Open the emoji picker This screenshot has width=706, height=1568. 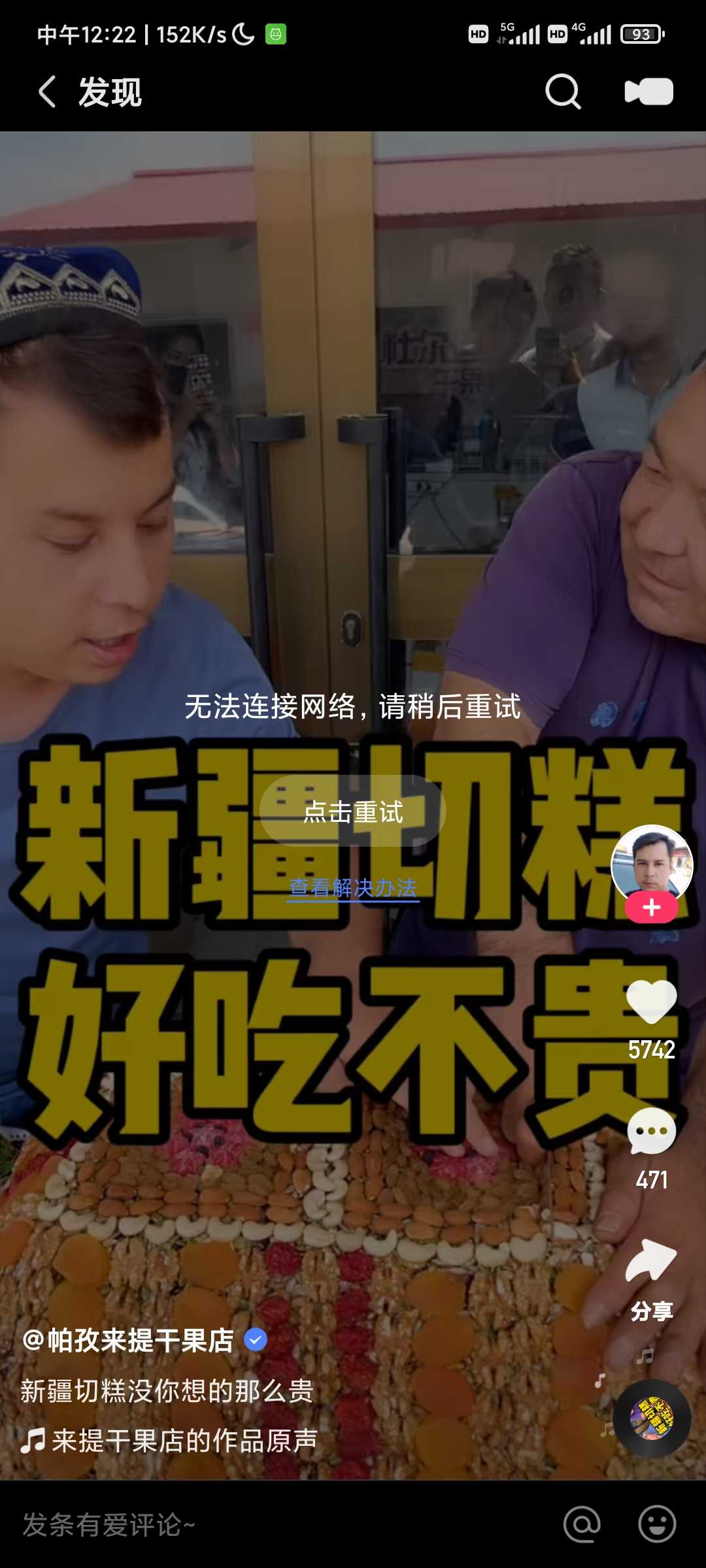(657, 1524)
